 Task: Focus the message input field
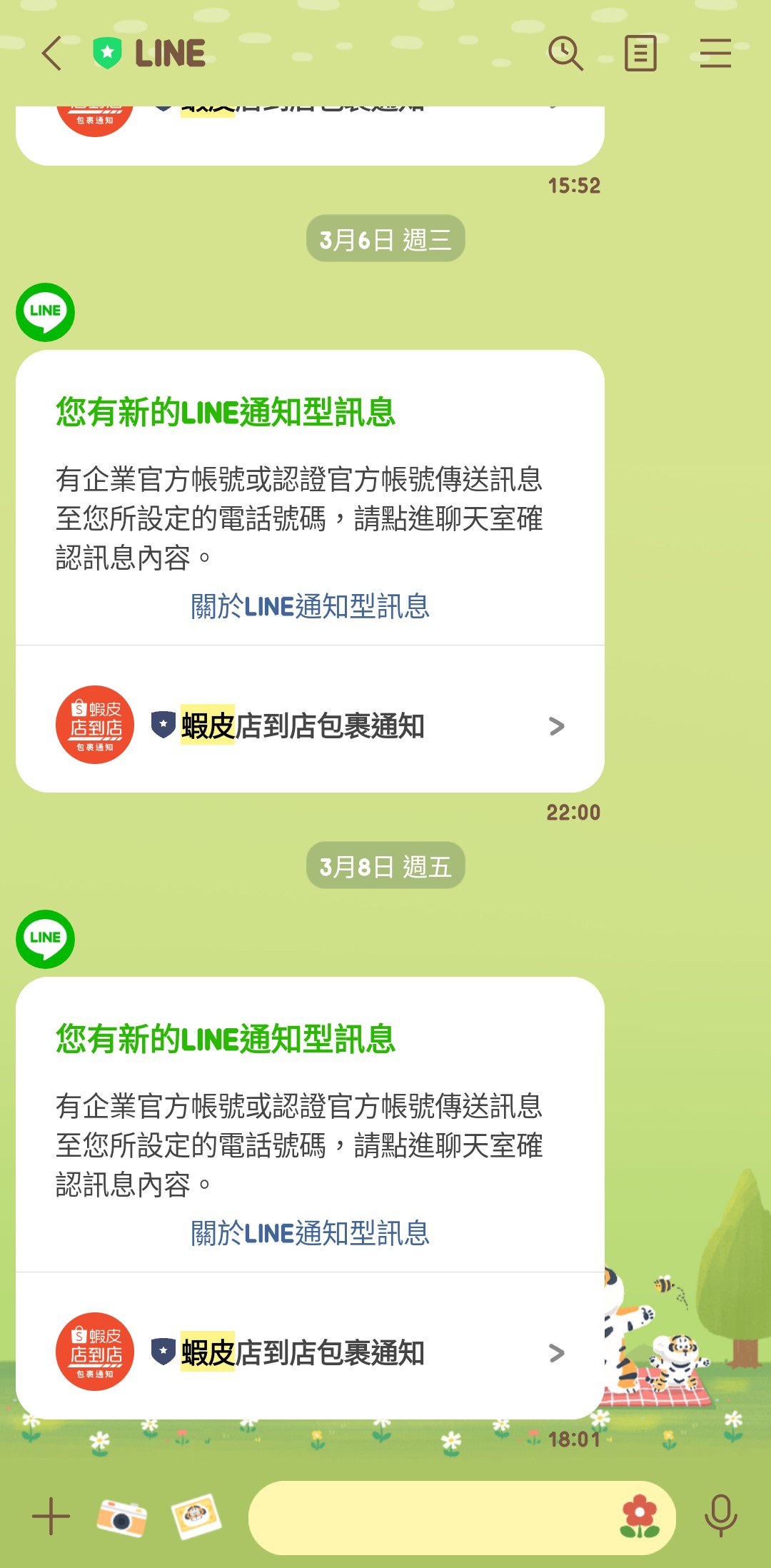click(x=428, y=1517)
